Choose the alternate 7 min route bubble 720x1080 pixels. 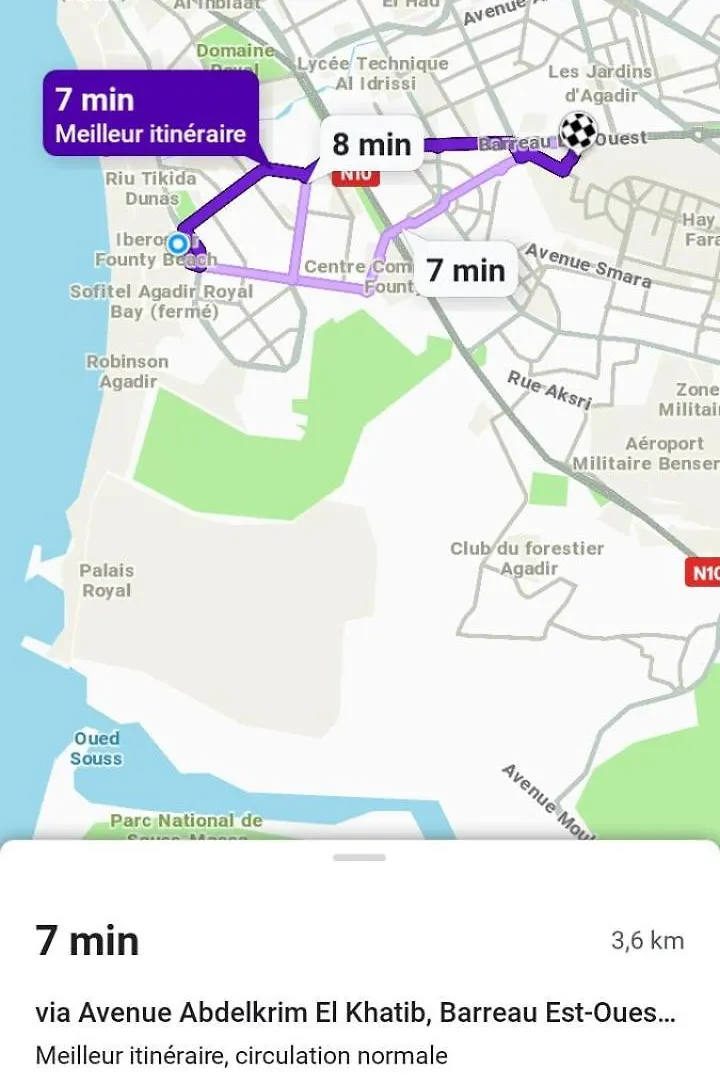click(x=465, y=270)
